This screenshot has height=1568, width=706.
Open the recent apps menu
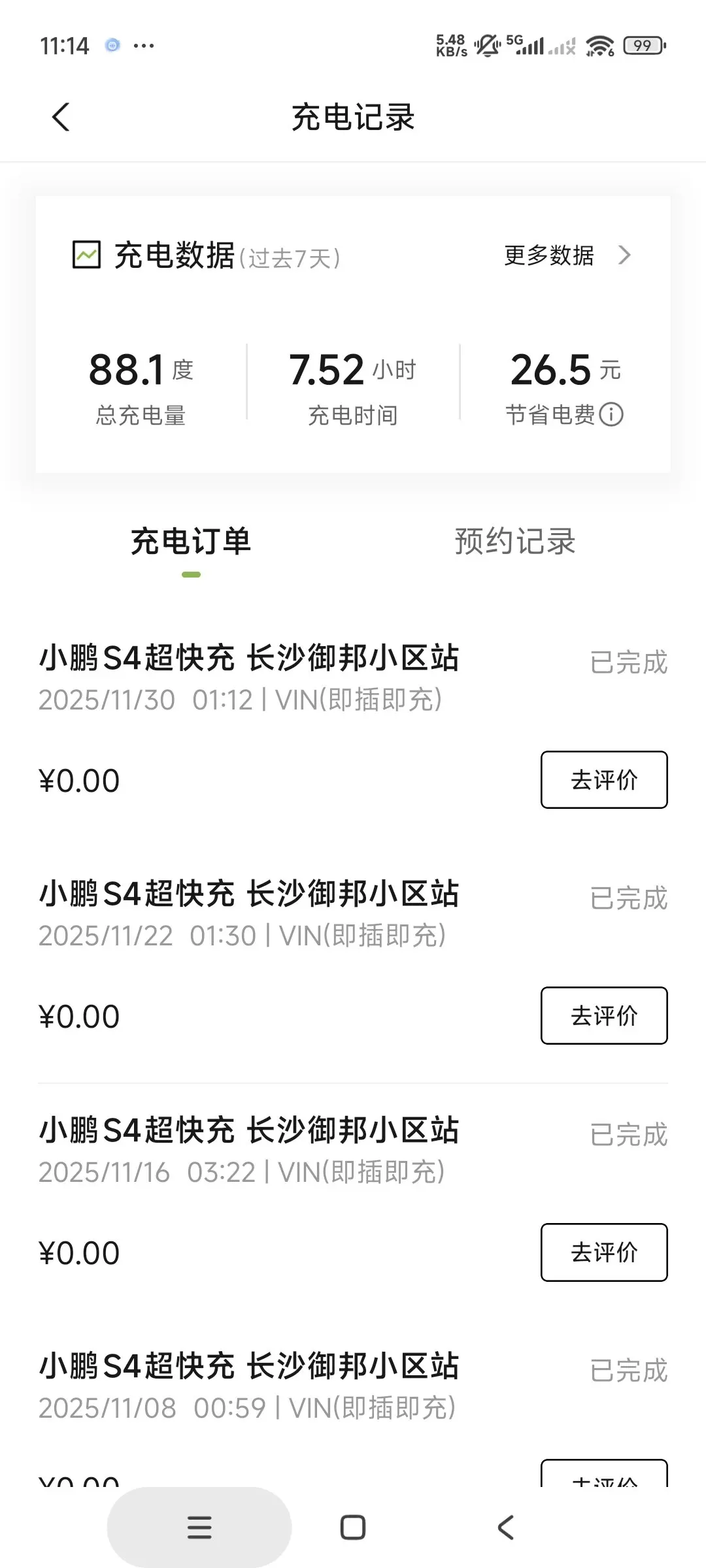tap(199, 1527)
